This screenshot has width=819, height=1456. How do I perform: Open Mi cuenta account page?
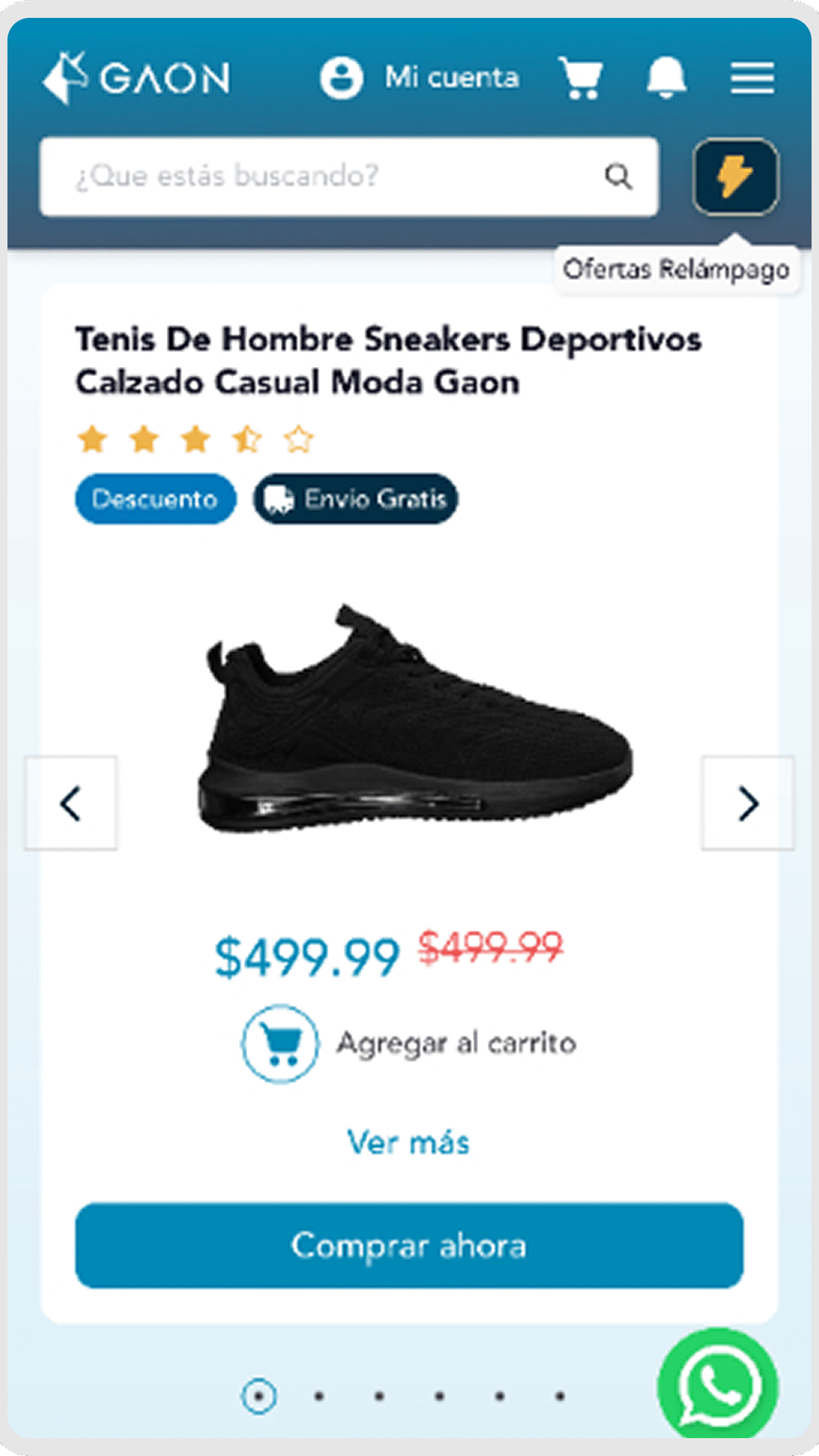420,77
